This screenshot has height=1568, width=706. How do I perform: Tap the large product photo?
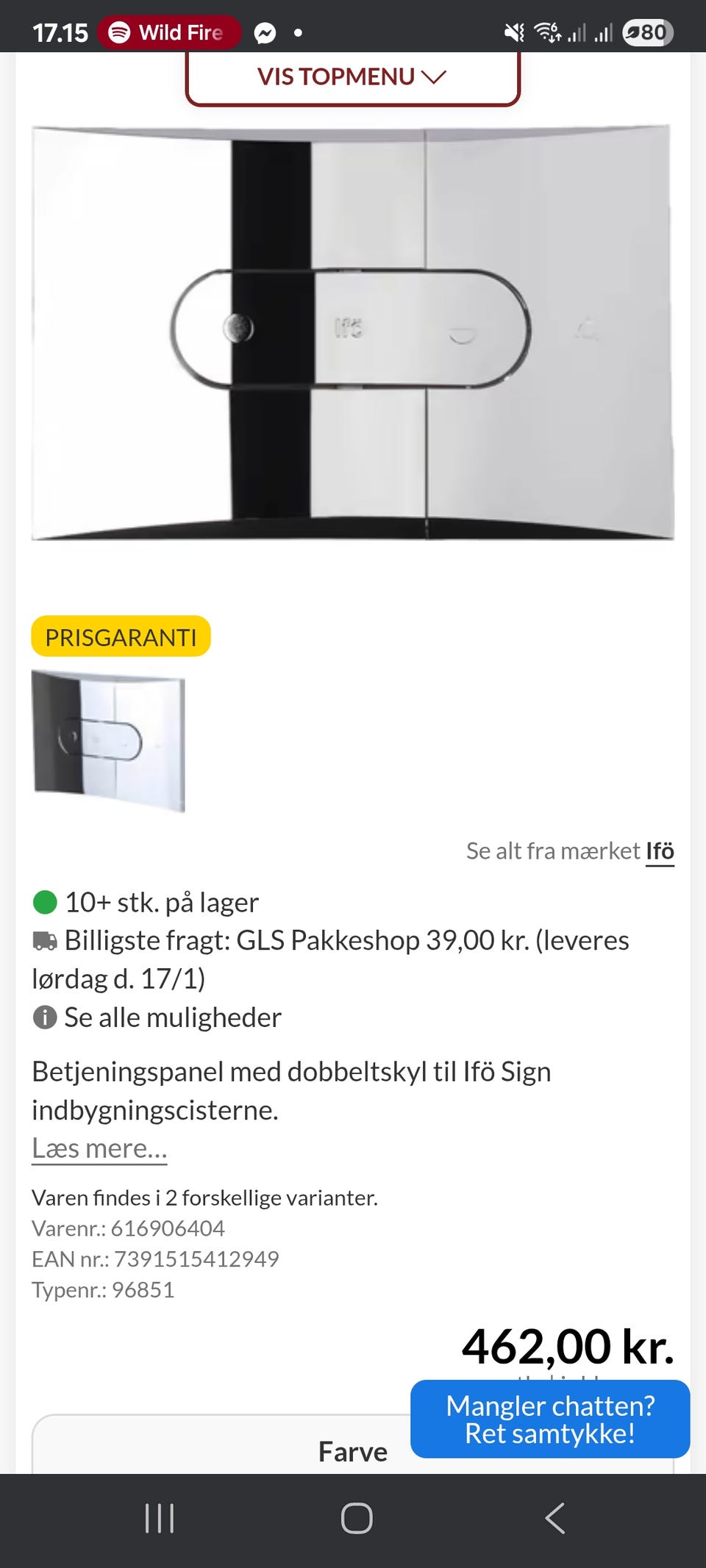(353, 331)
